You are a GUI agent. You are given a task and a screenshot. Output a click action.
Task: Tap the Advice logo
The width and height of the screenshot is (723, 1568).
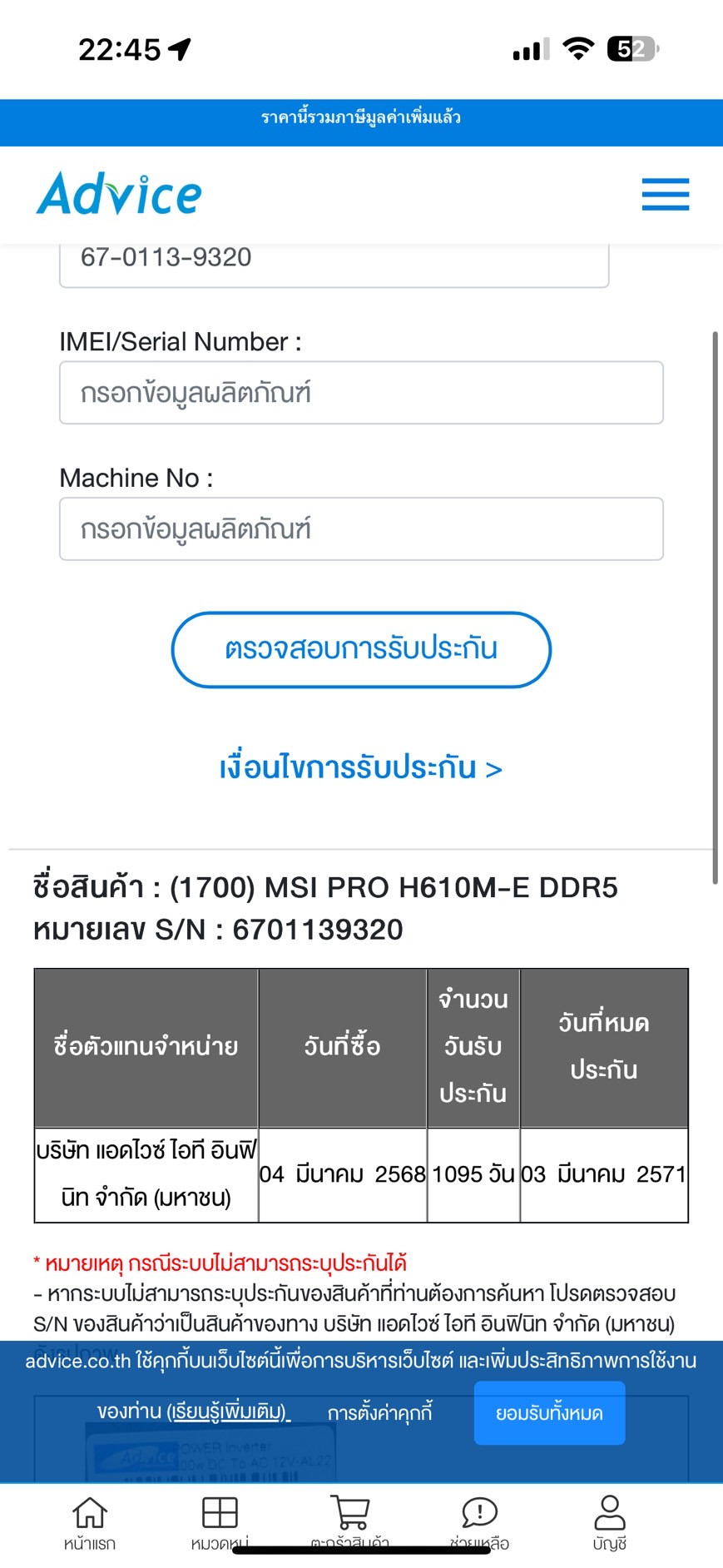pyautogui.click(x=119, y=194)
